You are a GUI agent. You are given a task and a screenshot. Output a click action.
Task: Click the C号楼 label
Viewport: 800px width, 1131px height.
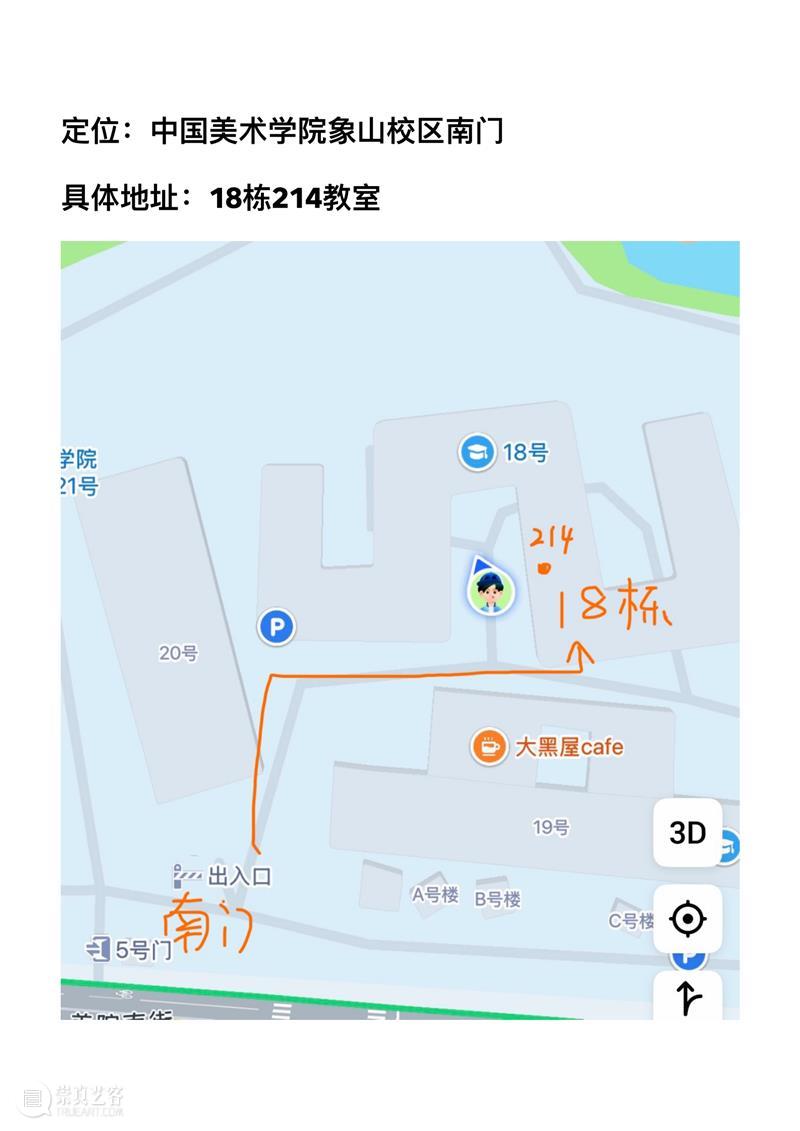click(629, 920)
